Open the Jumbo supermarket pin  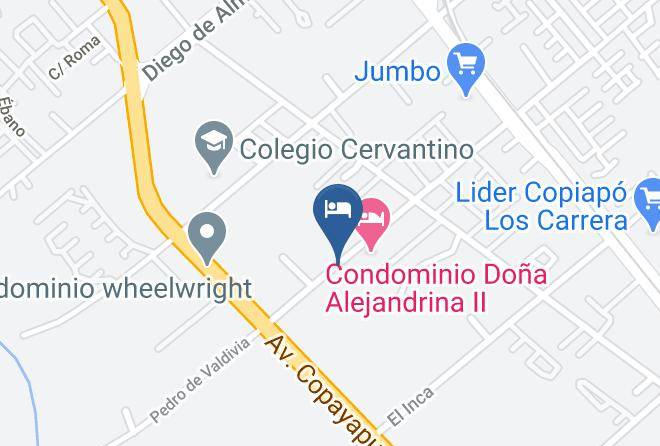(x=466, y=67)
